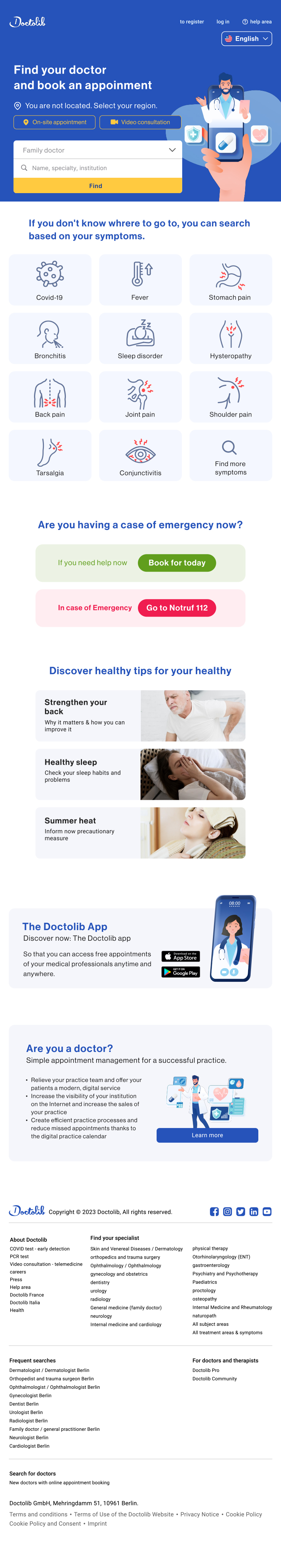Tap the yellow Find button
Viewport: 281px width, 1568px height.
point(98,186)
